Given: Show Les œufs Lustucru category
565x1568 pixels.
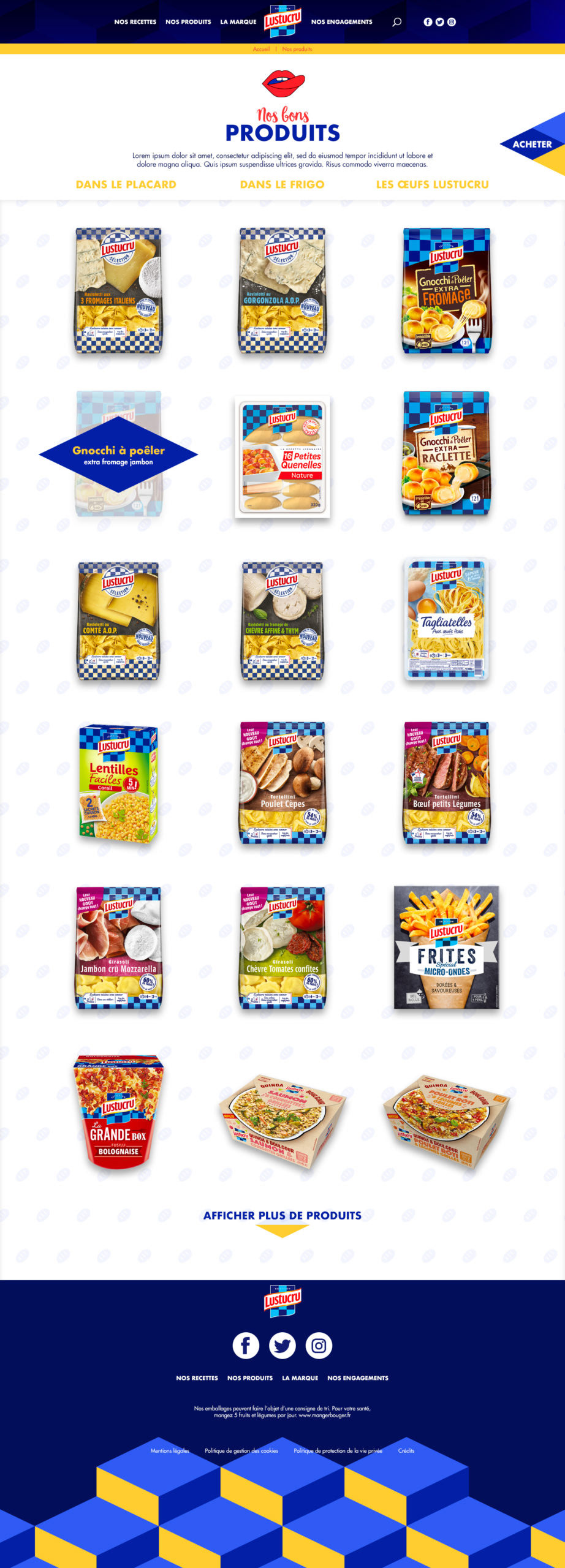Looking at the screenshot, I should click(x=432, y=184).
